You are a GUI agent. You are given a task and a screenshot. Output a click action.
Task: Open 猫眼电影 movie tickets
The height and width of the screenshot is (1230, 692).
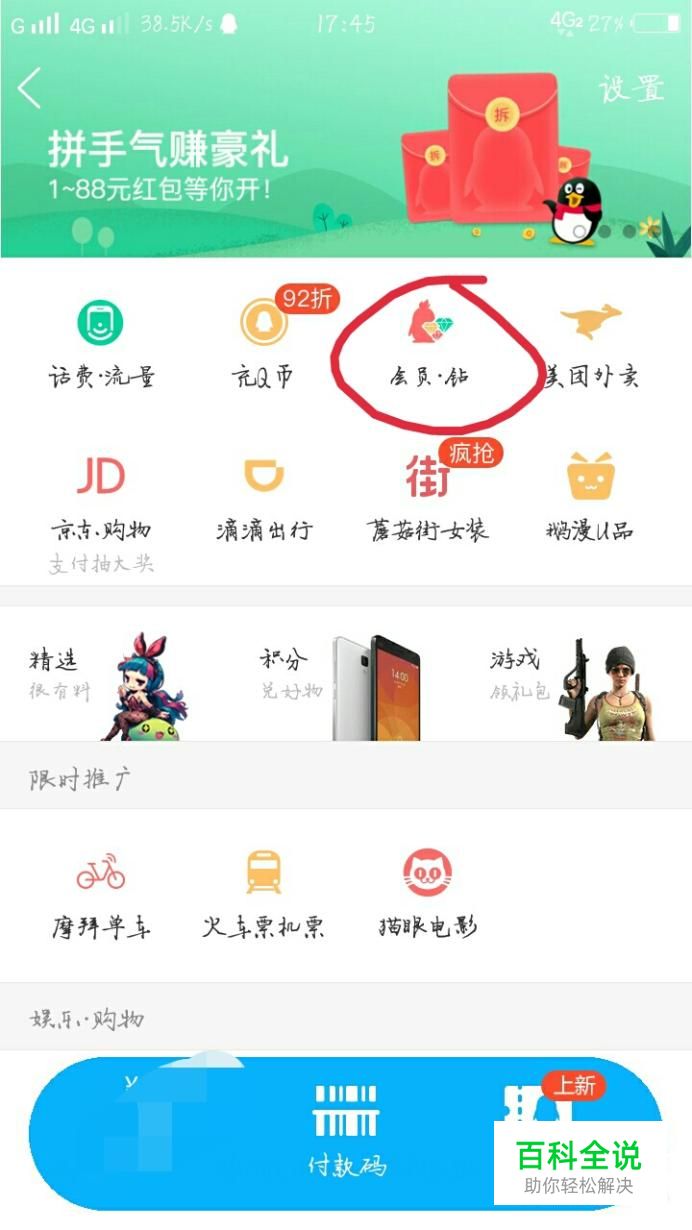coord(428,895)
